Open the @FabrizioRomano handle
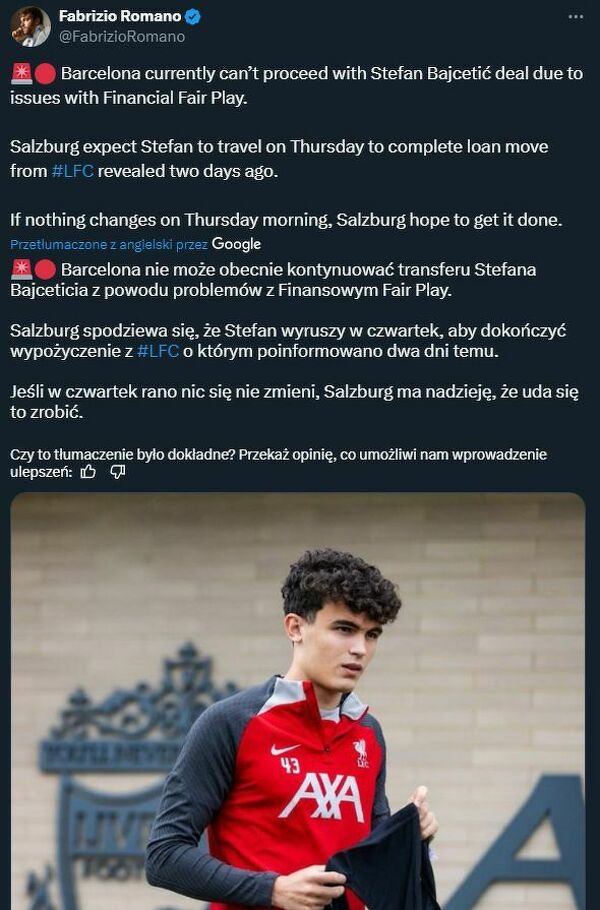The width and height of the screenshot is (600, 910). click(121, 36)
